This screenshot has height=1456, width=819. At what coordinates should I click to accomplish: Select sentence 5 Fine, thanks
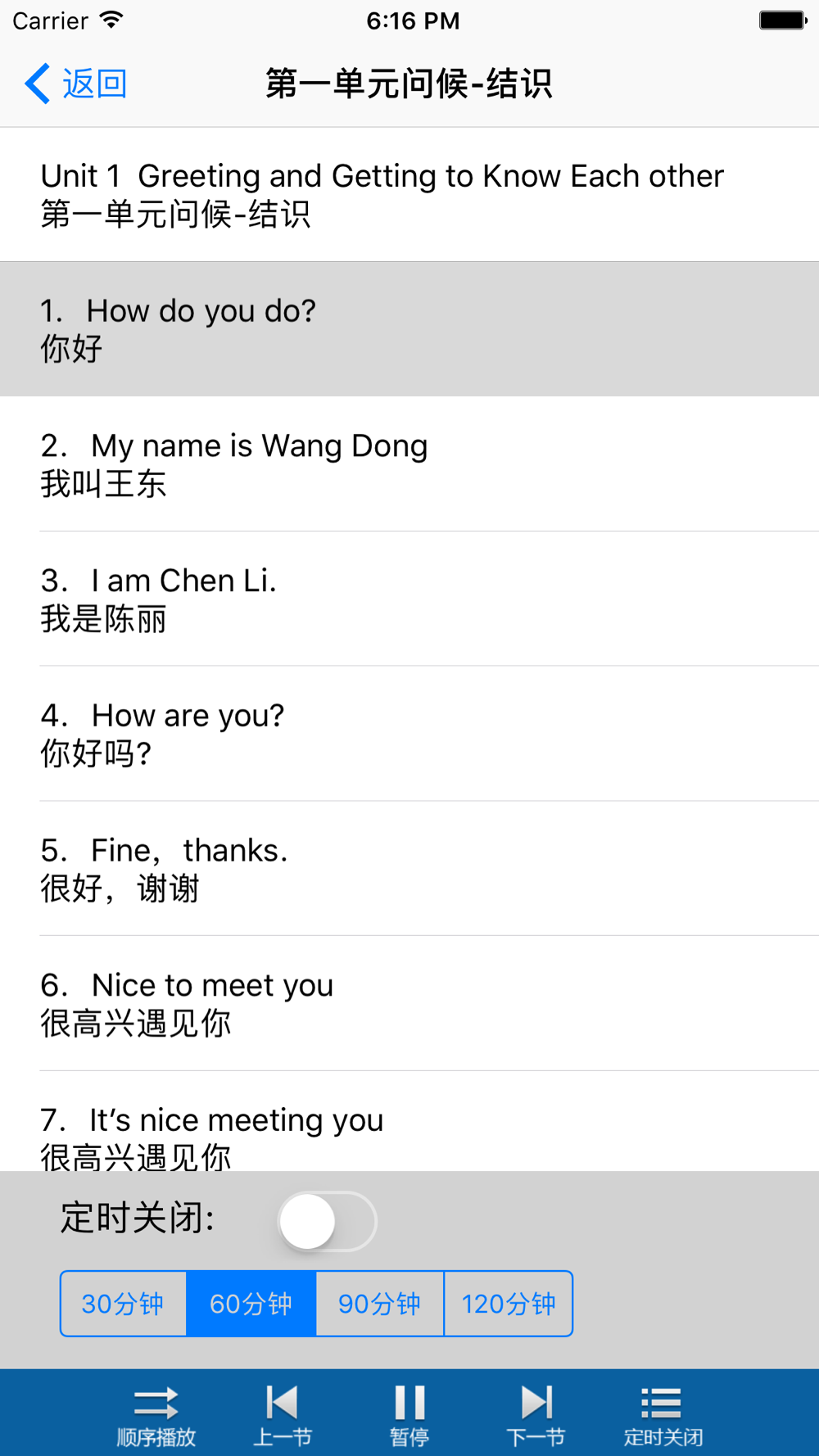pyautogui.click(x=409, y=868)
